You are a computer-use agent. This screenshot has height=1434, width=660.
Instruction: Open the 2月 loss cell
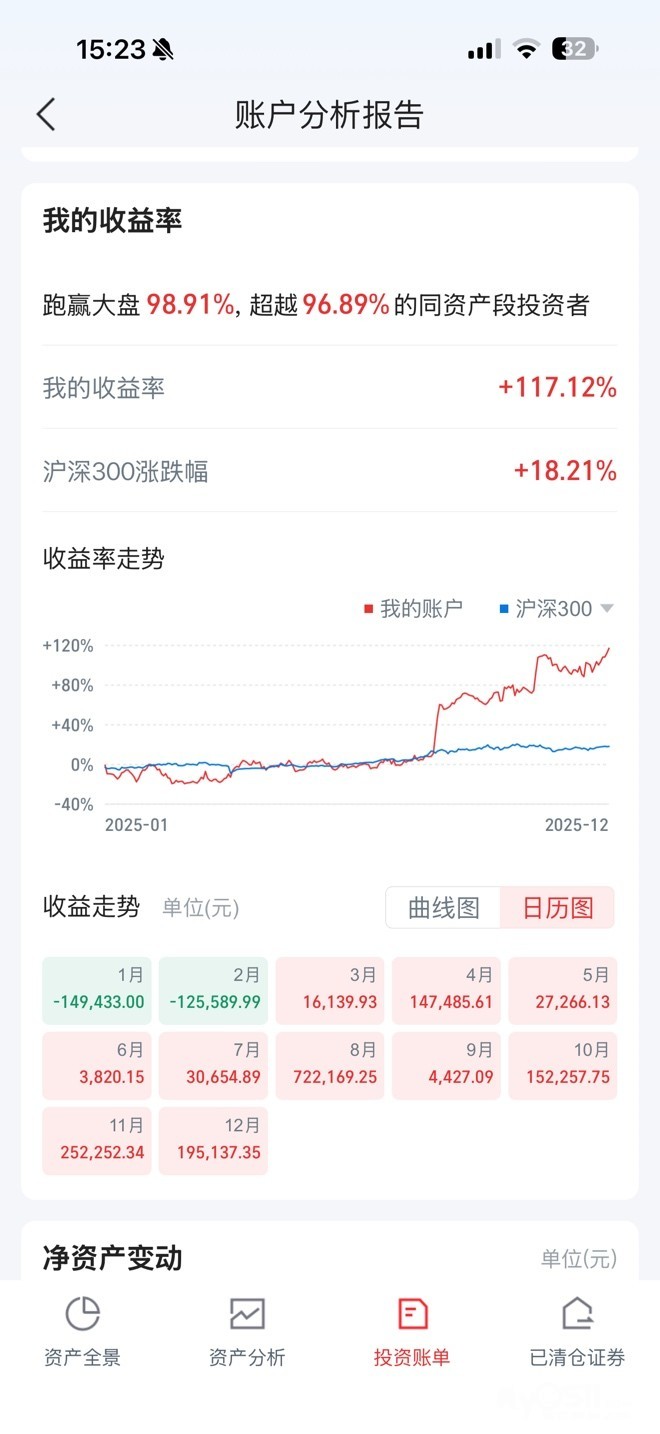213,990
